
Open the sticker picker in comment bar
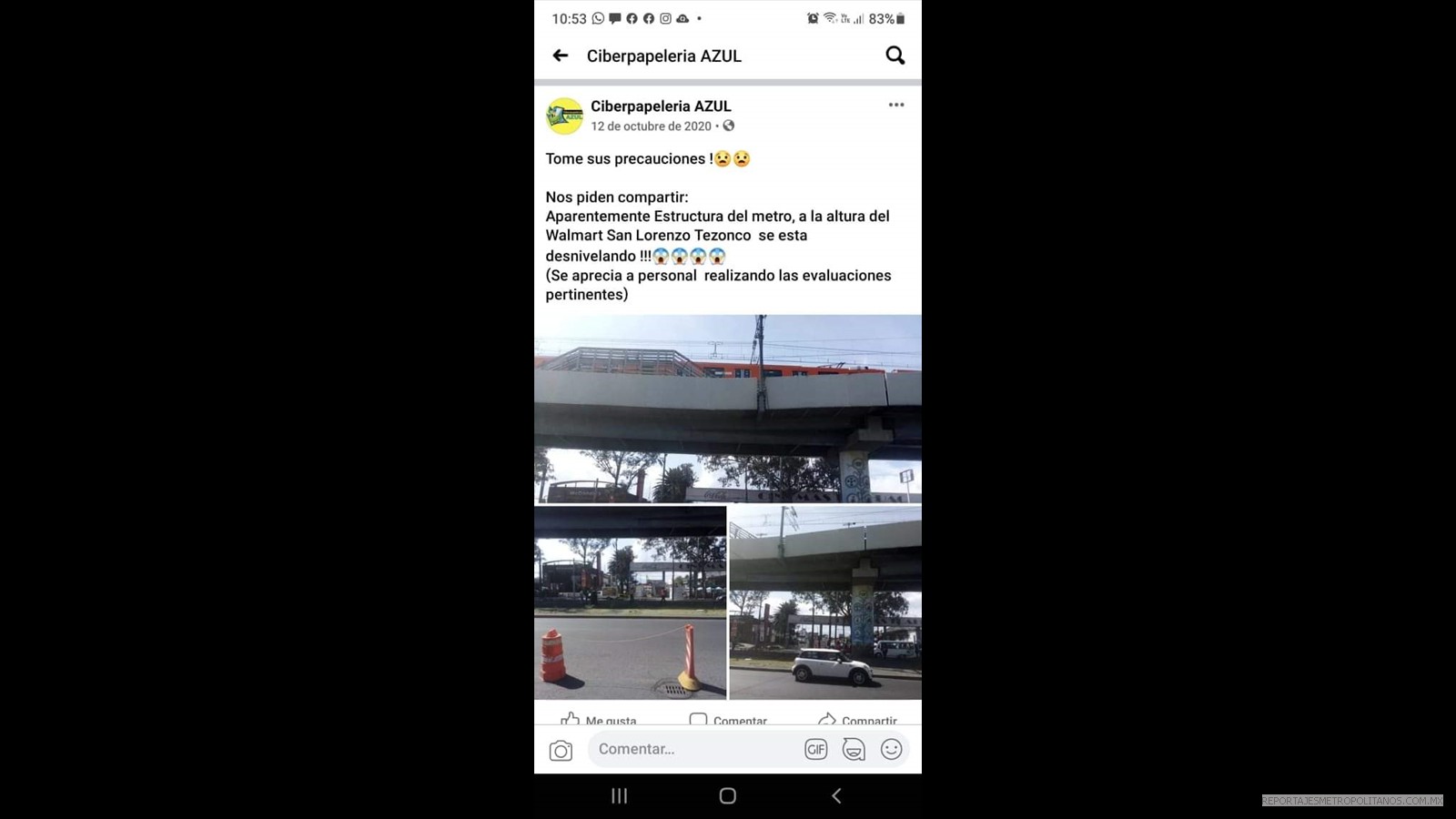pos(854,749)
